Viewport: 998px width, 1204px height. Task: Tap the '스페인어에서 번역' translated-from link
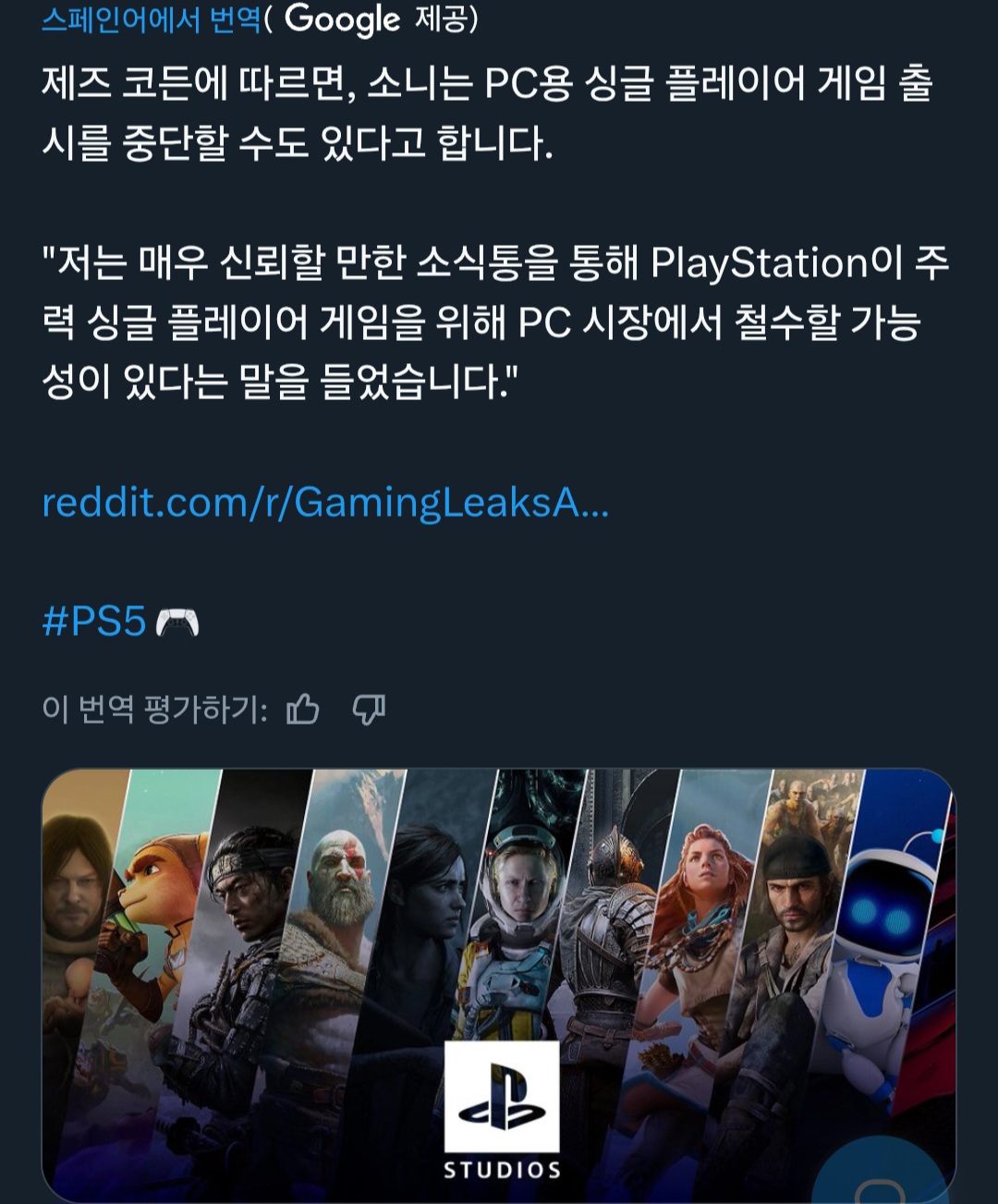click(152, 20)
